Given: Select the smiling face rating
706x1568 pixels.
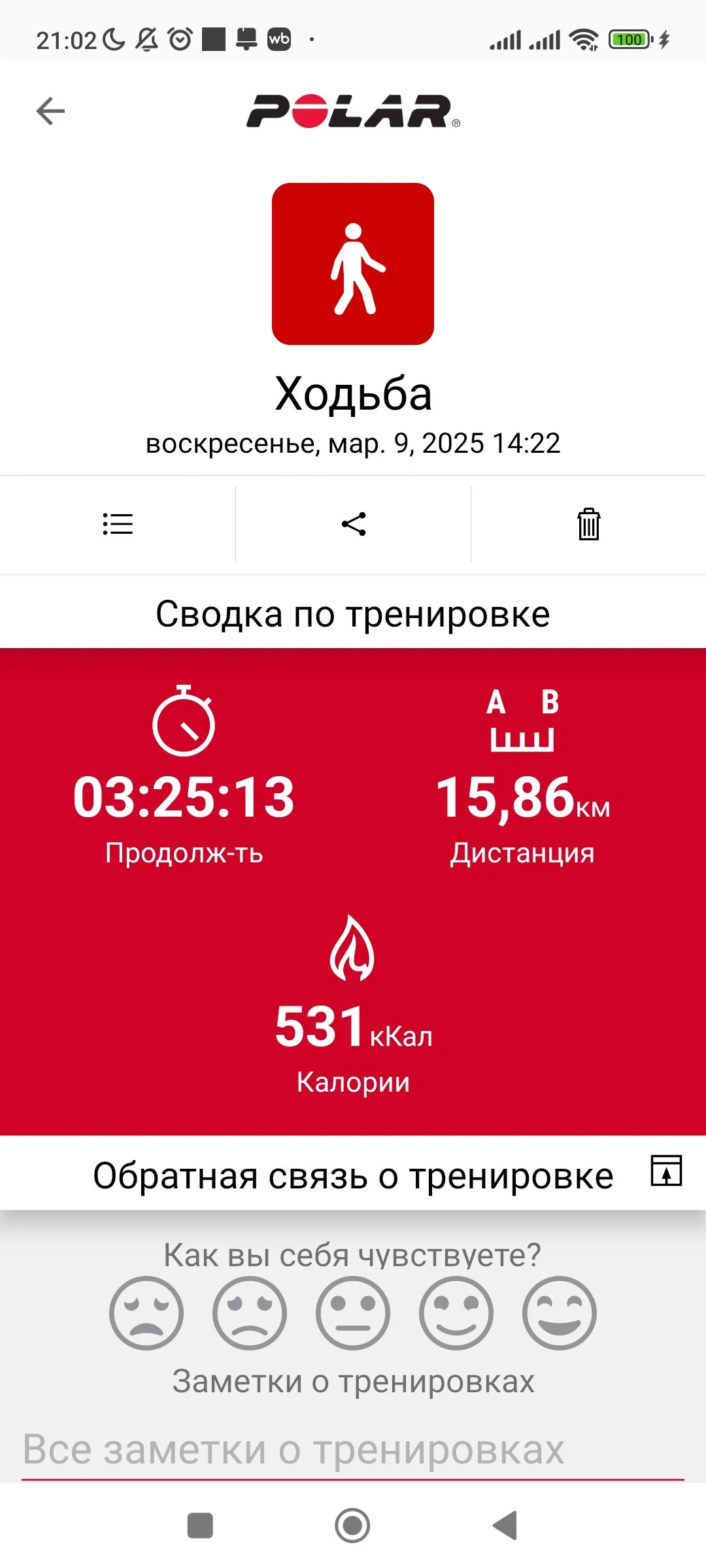Looking at the screenshot, I should (x=456, y=1313).
